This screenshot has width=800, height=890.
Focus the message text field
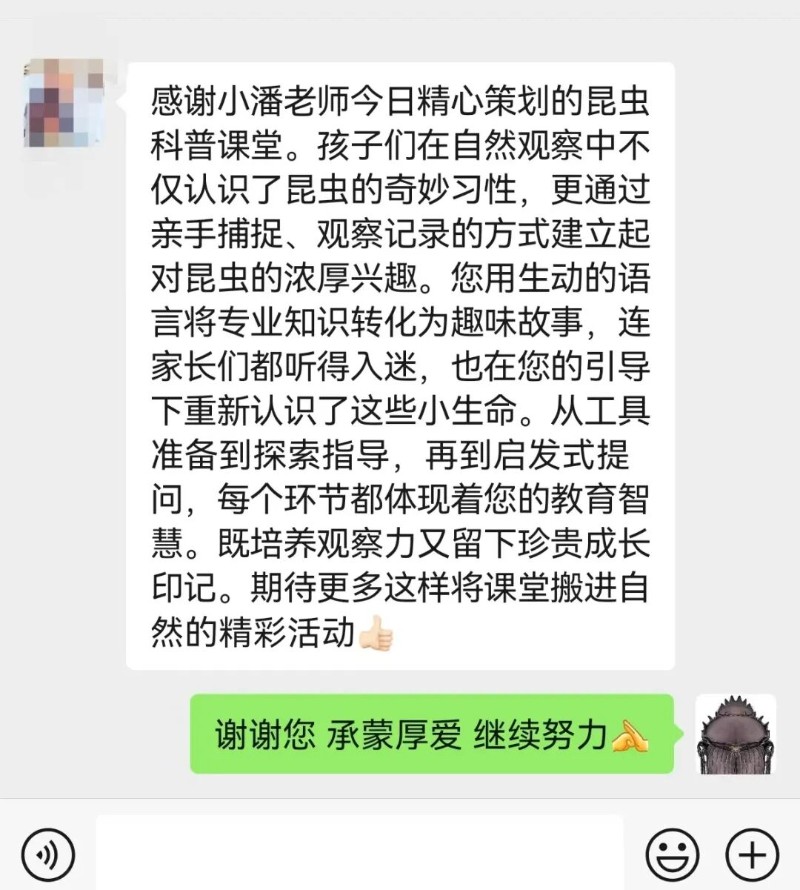pyautogui.click(x=360, y=853)
